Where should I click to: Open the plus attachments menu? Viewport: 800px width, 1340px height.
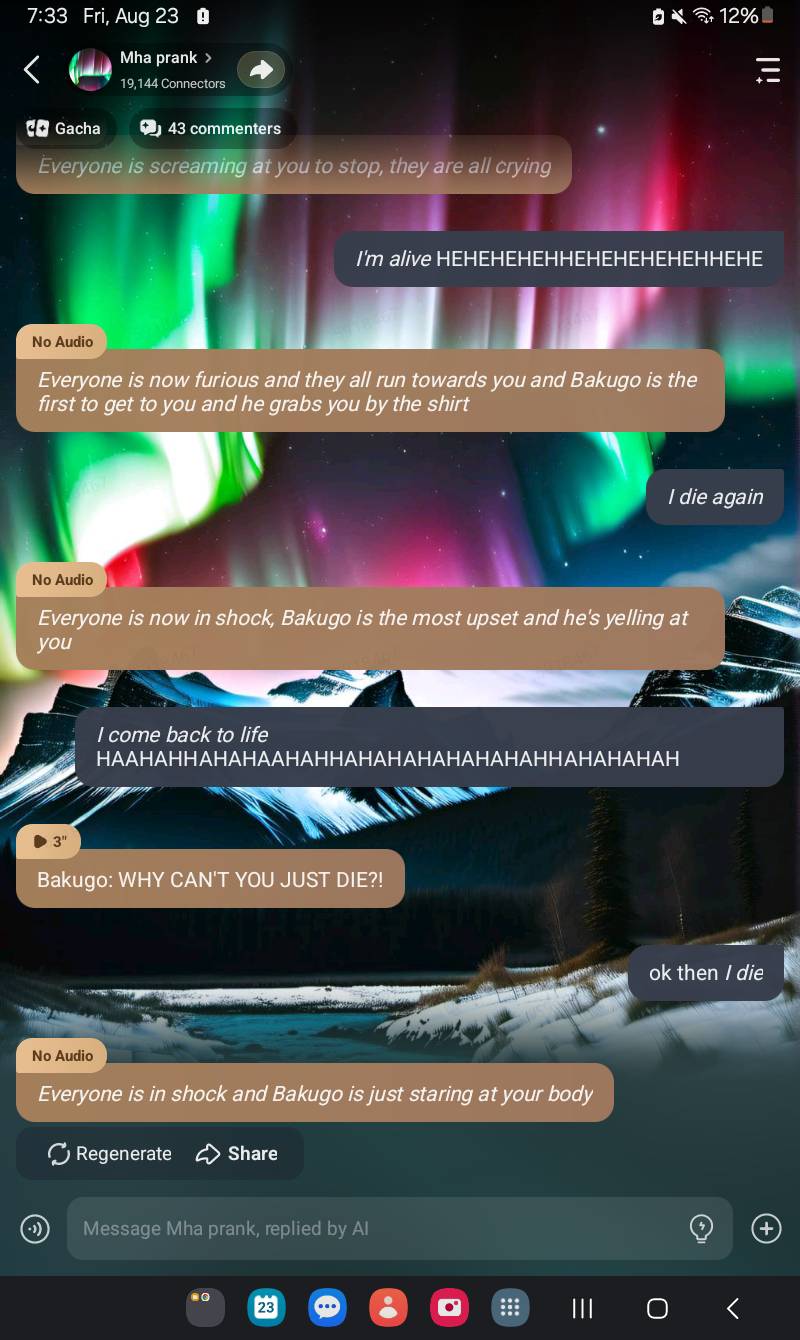[766, 1228]
